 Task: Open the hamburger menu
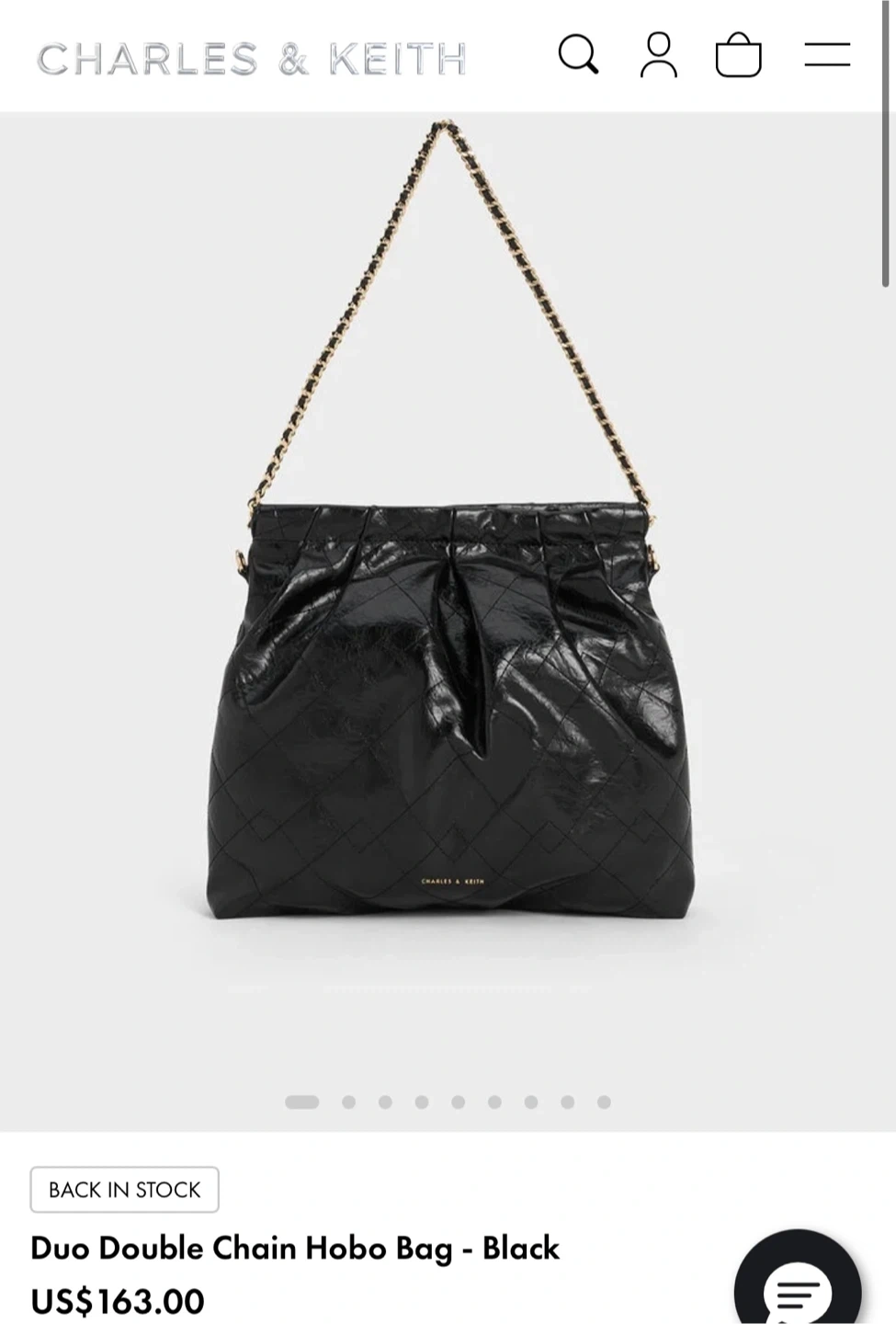point(826,55)
